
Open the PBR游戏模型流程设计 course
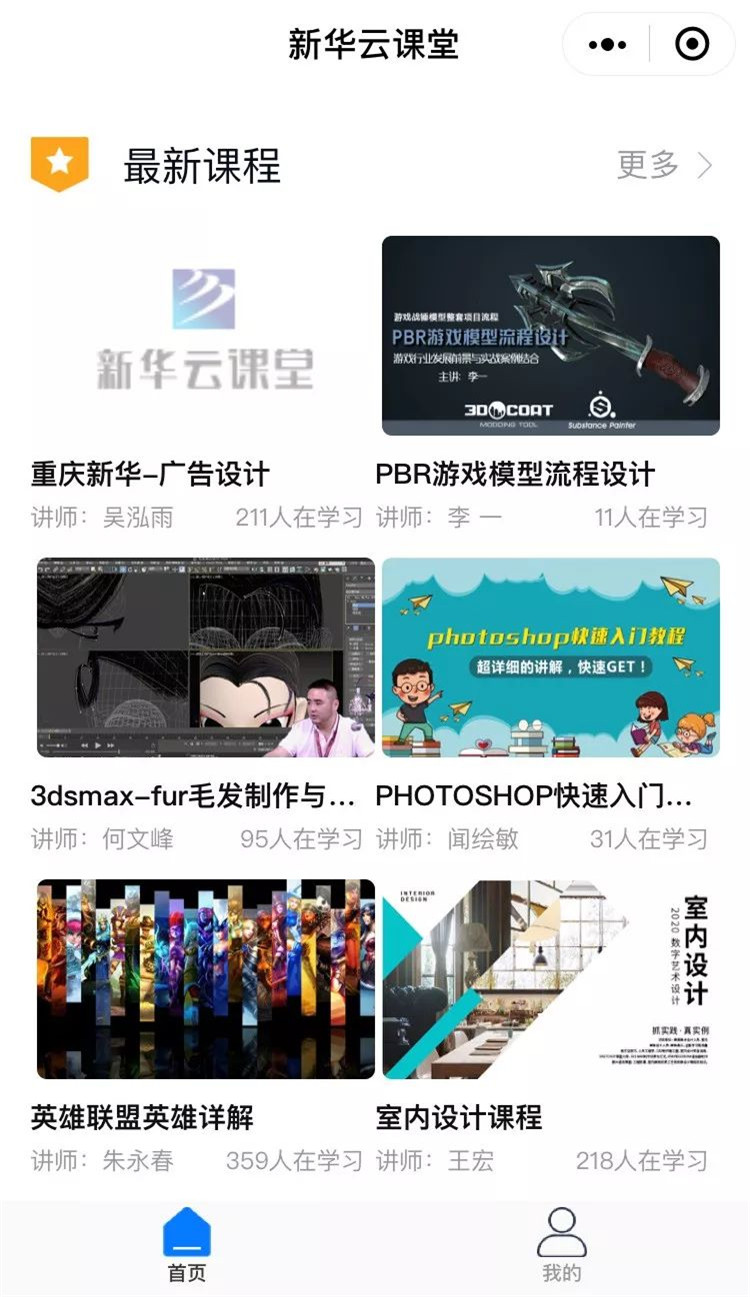pos(550,335)
